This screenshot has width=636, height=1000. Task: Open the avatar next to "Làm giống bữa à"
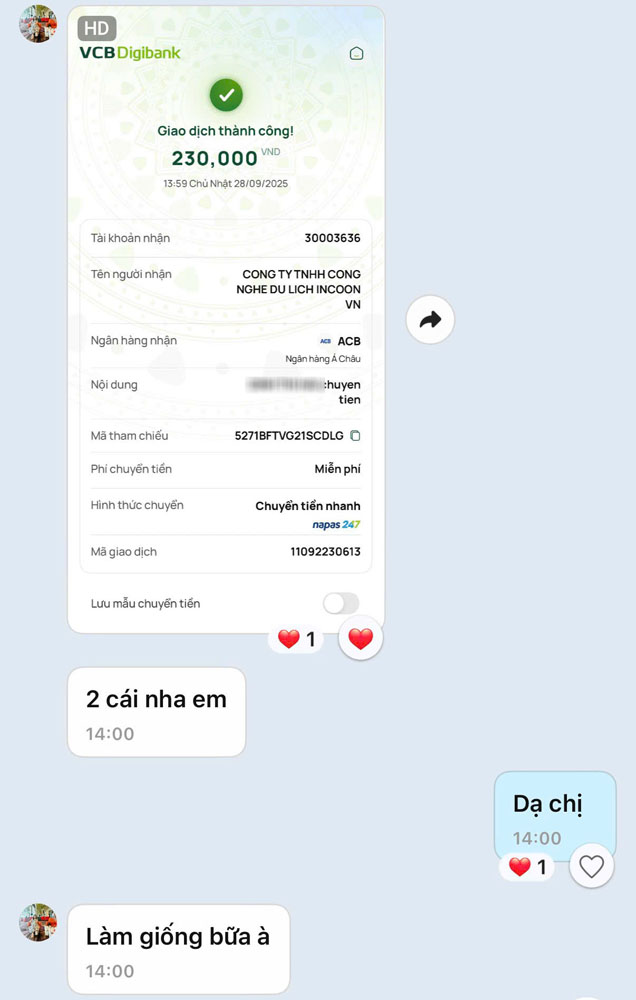tap(38, 922)
